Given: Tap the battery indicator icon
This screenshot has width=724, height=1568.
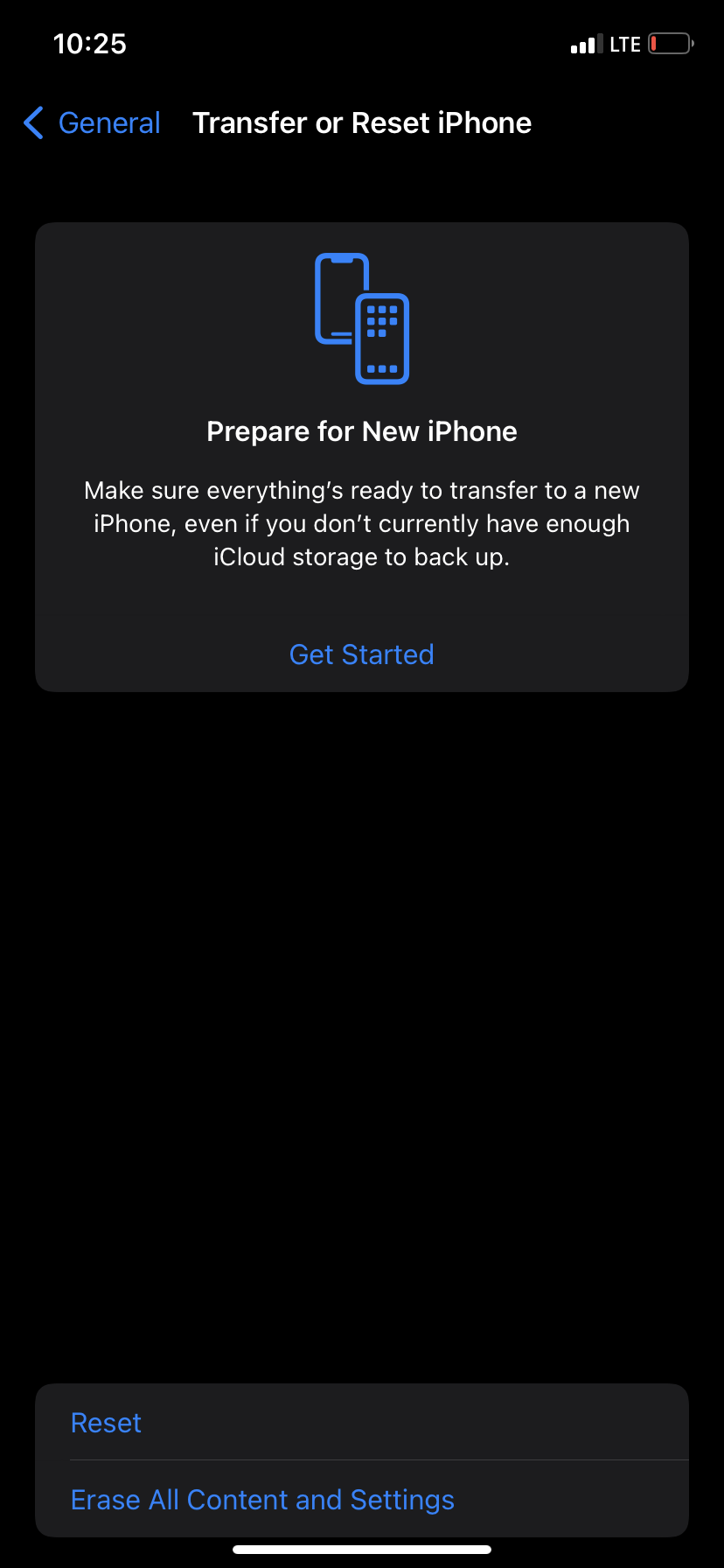Looking at the screenshot, I should tap(670, 43).
